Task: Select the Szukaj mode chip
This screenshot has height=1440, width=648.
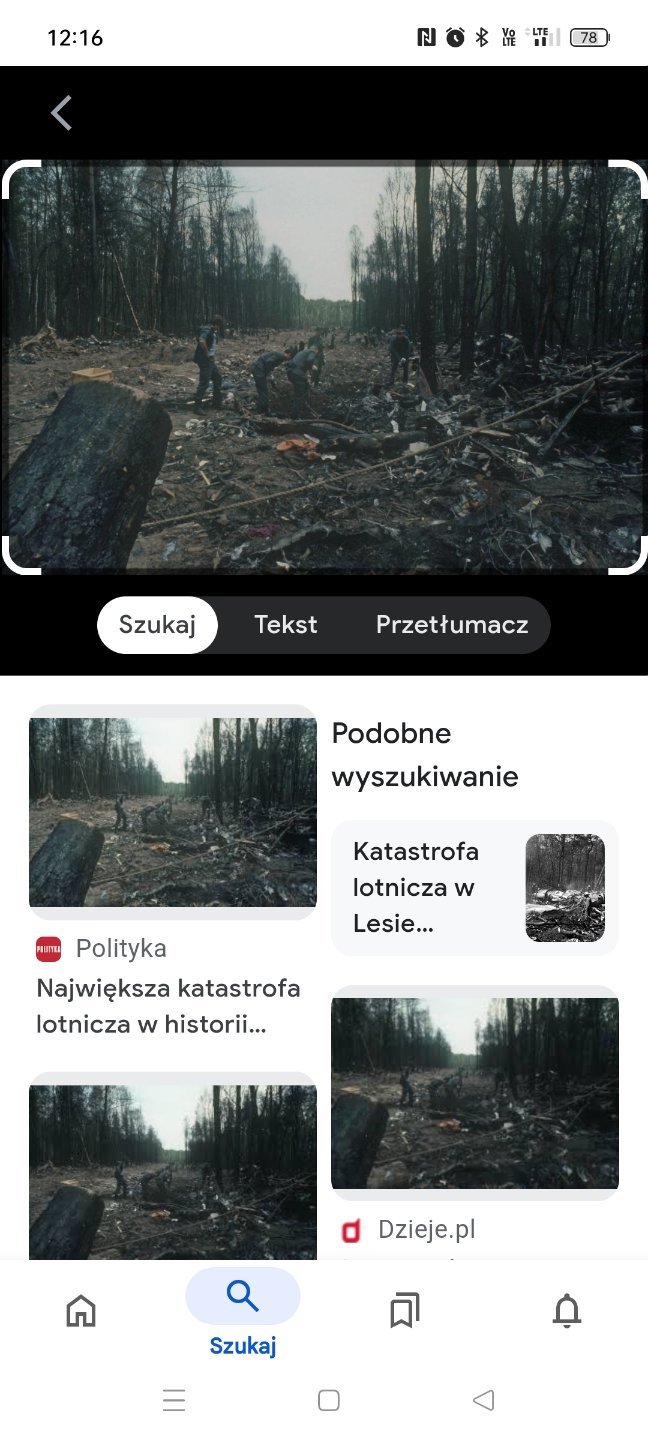Action: pyautogui.click(x=157, y=625)
